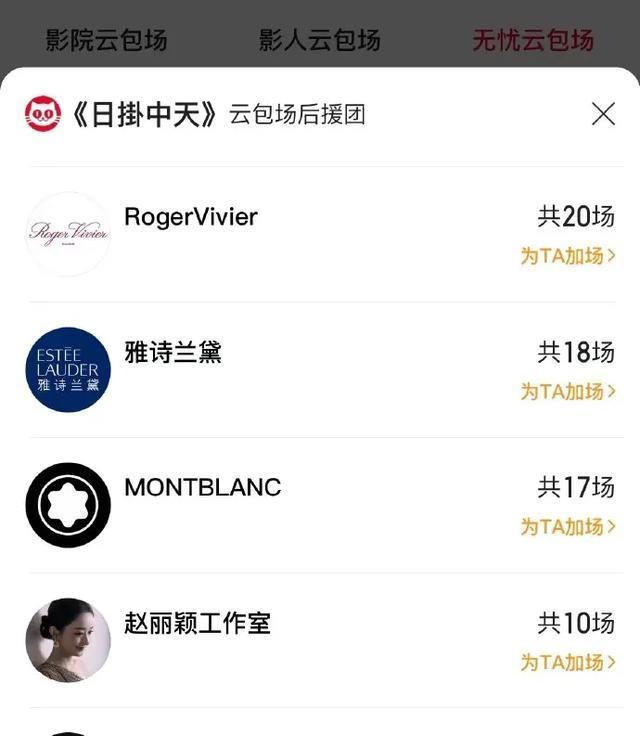The width and height of the screenshot is (640, 736).
Task: Add a screening for 赵丽颖工作室
Action: [567, 662]
